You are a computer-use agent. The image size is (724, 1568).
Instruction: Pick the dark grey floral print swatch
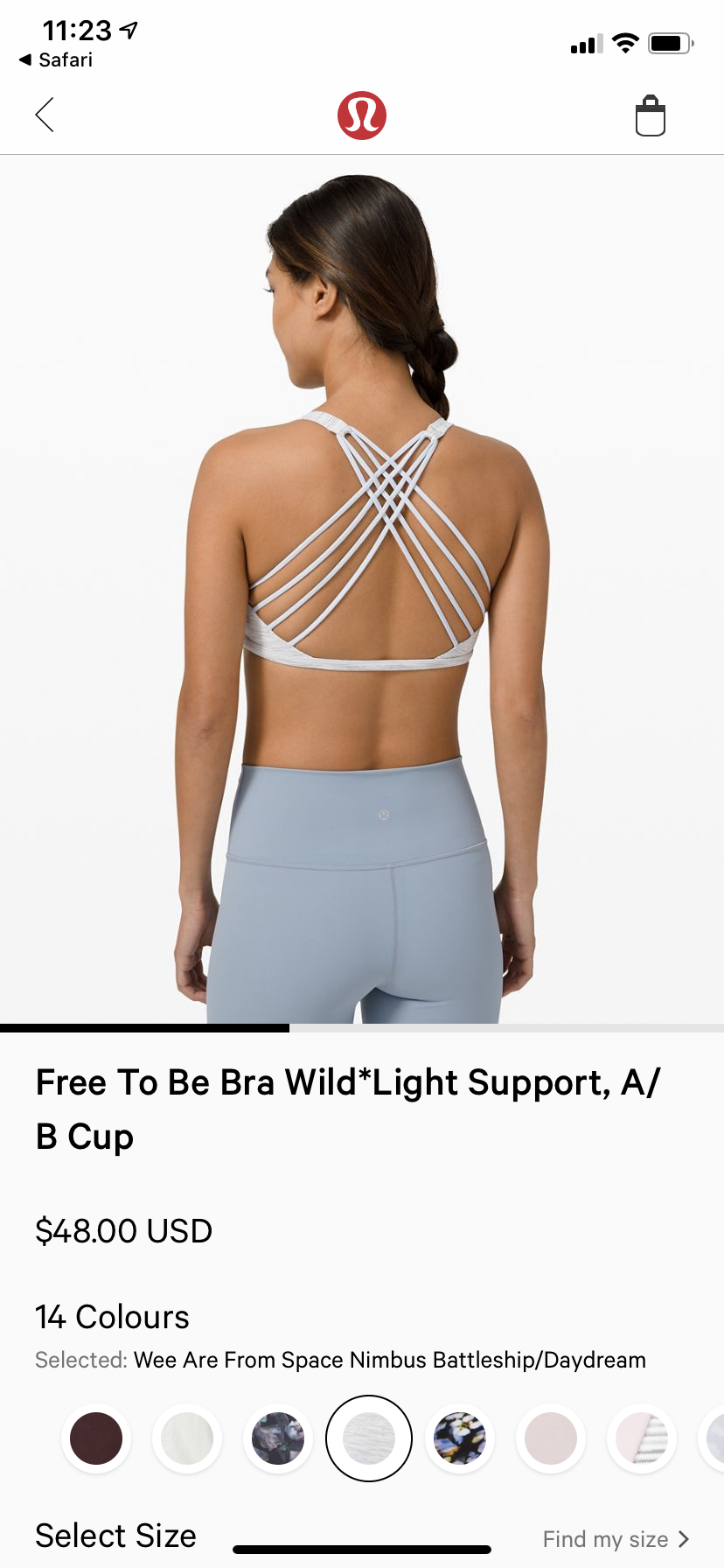coord(278,1438)
